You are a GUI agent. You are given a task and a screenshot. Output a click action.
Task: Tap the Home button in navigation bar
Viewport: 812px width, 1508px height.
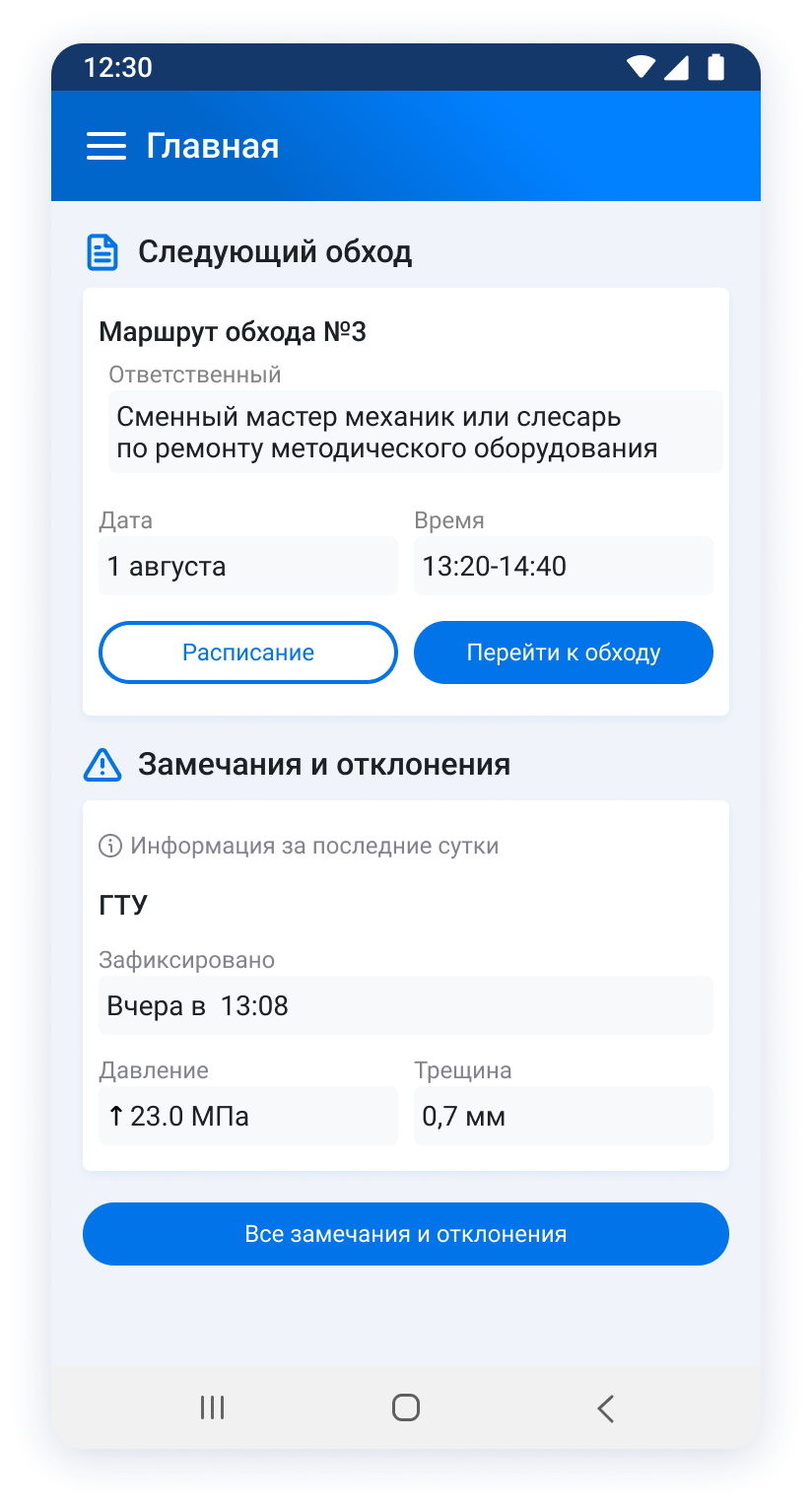(x=405, y=1407)
